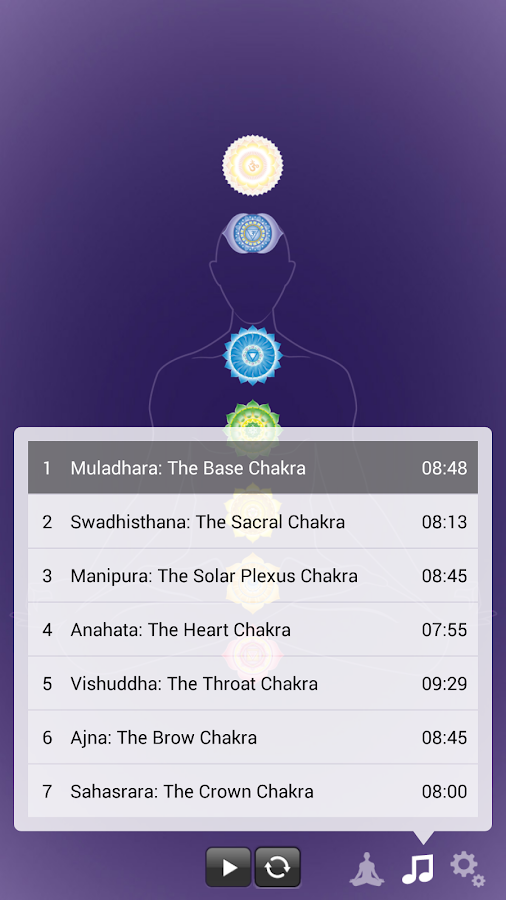Screen dimensions: 506x900
Task: Toggle the repeat loop button
Action: click(278, 867)
